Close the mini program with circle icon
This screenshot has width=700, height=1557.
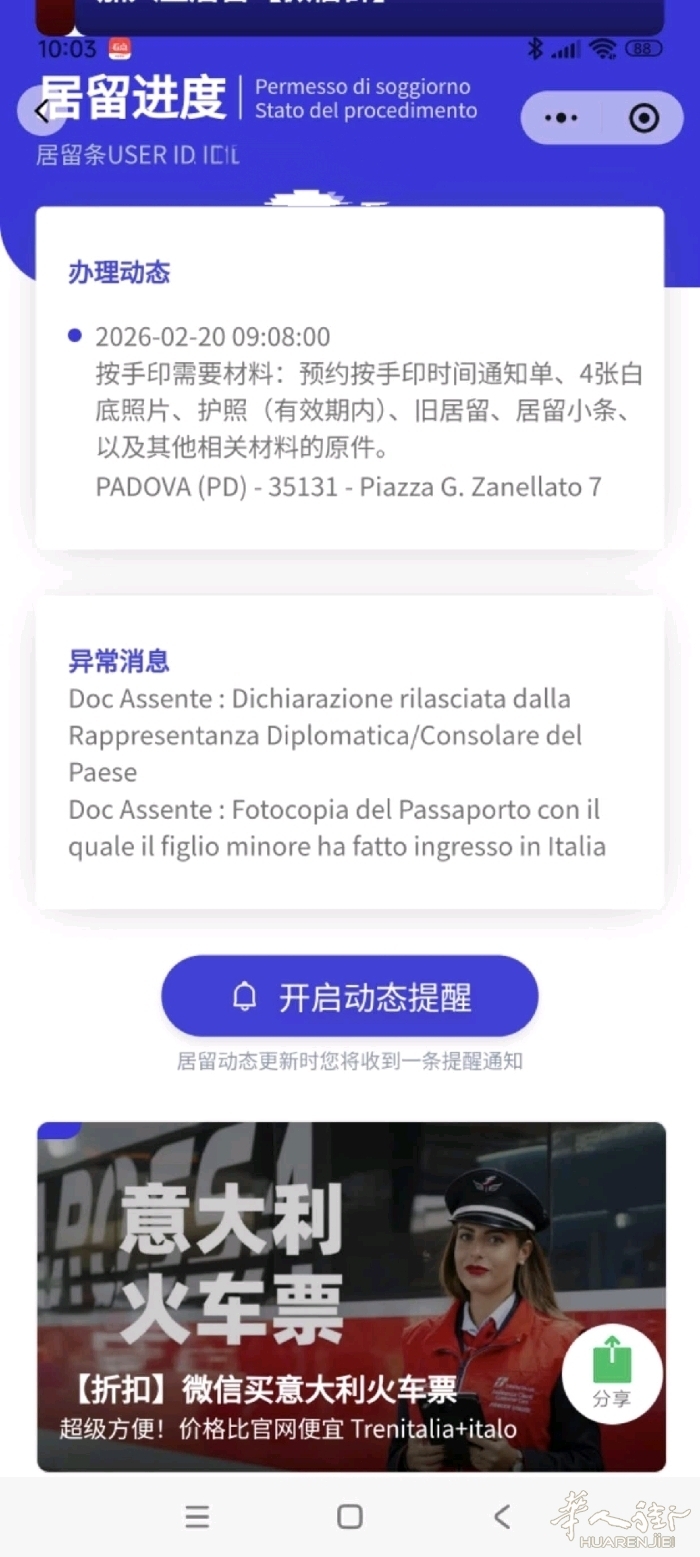(x=644, y=118)
